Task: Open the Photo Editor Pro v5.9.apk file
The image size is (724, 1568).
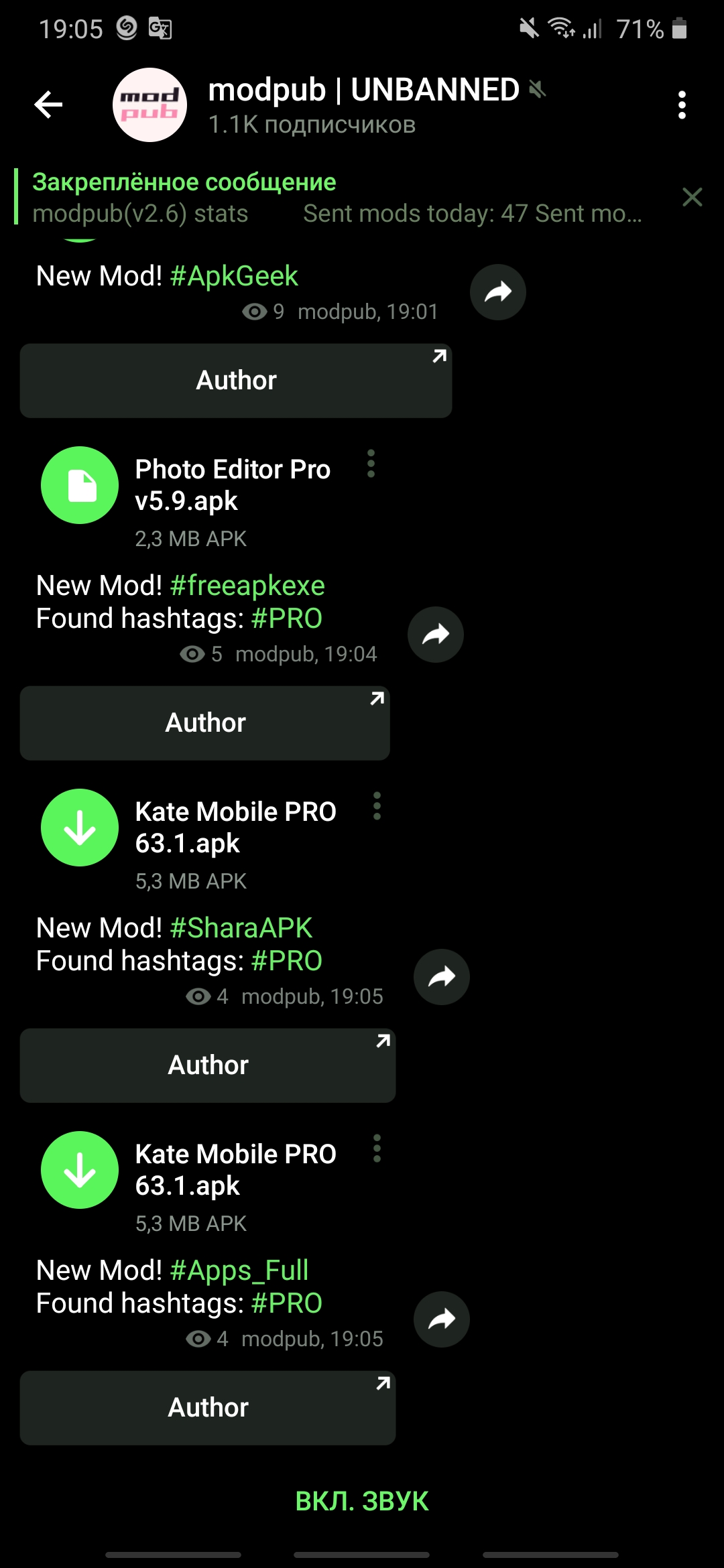Action: tap(80, 485)
